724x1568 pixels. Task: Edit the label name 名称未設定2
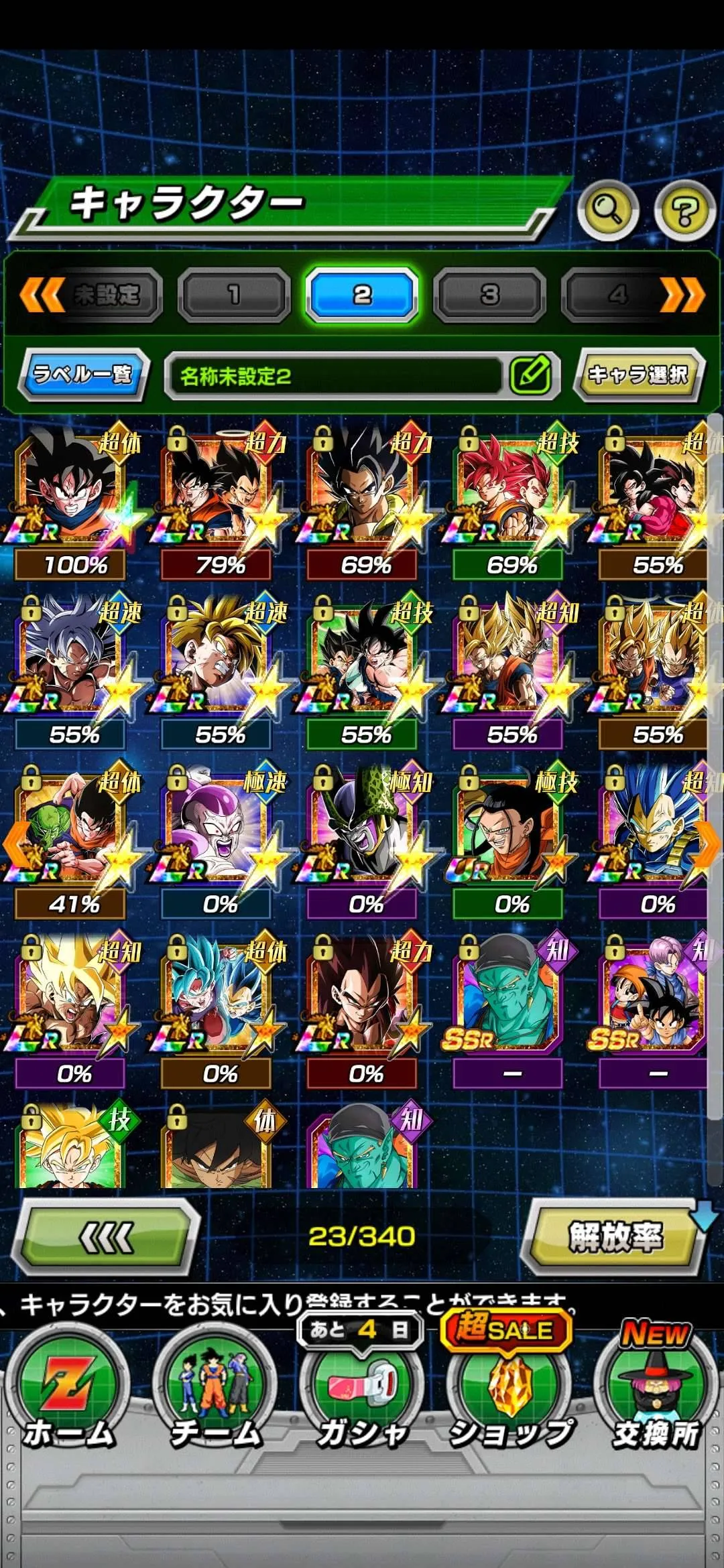530,375
